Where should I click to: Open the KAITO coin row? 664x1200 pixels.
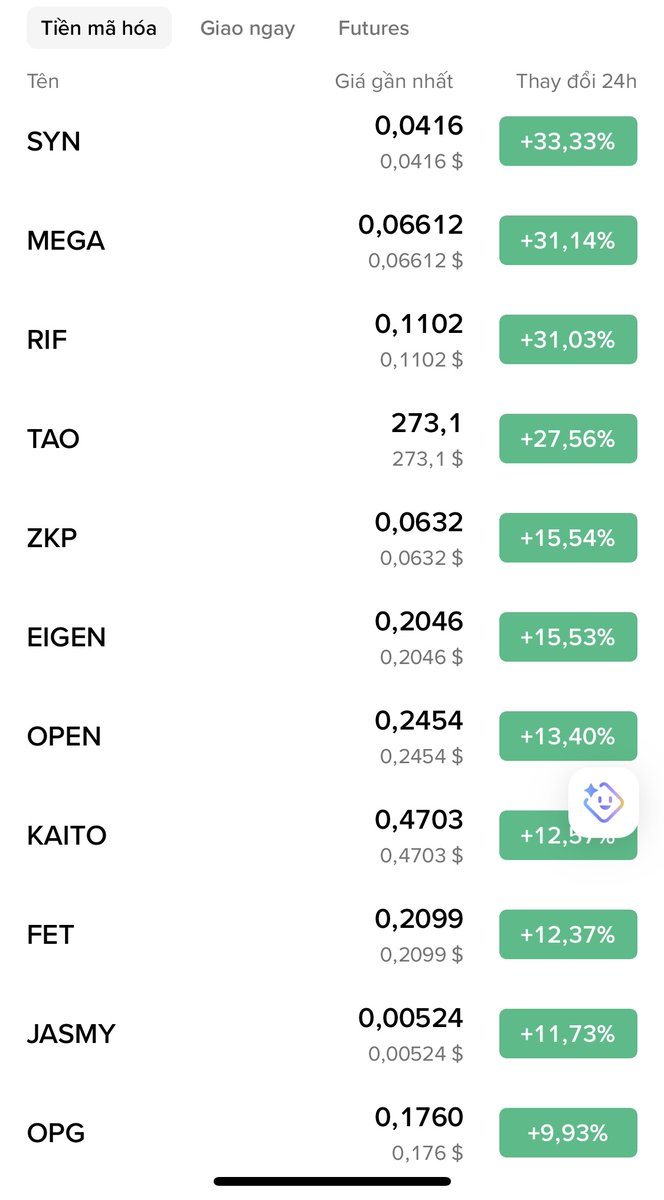[x=332, y=835]
